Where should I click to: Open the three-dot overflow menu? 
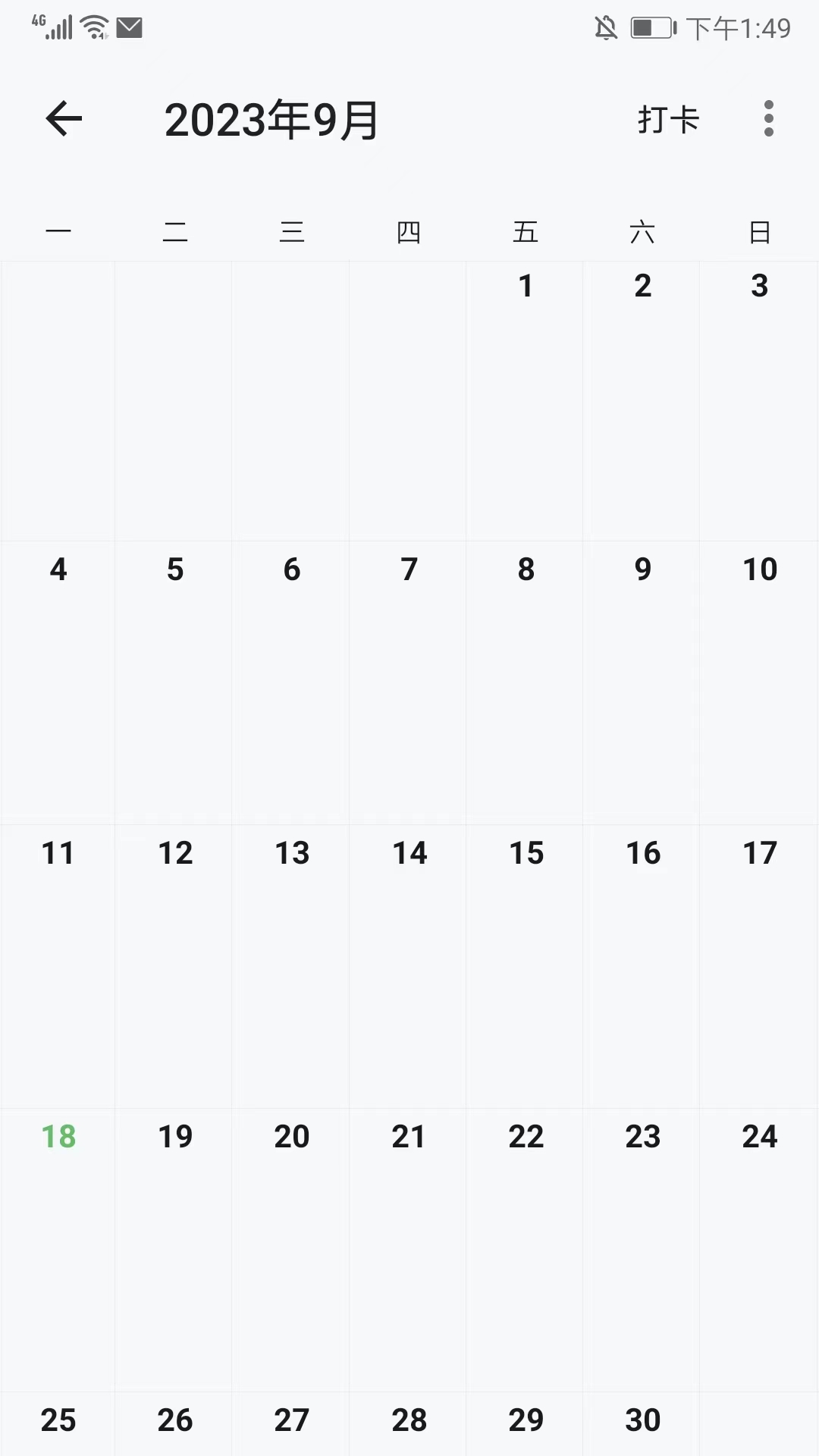[x=767, y=118]
